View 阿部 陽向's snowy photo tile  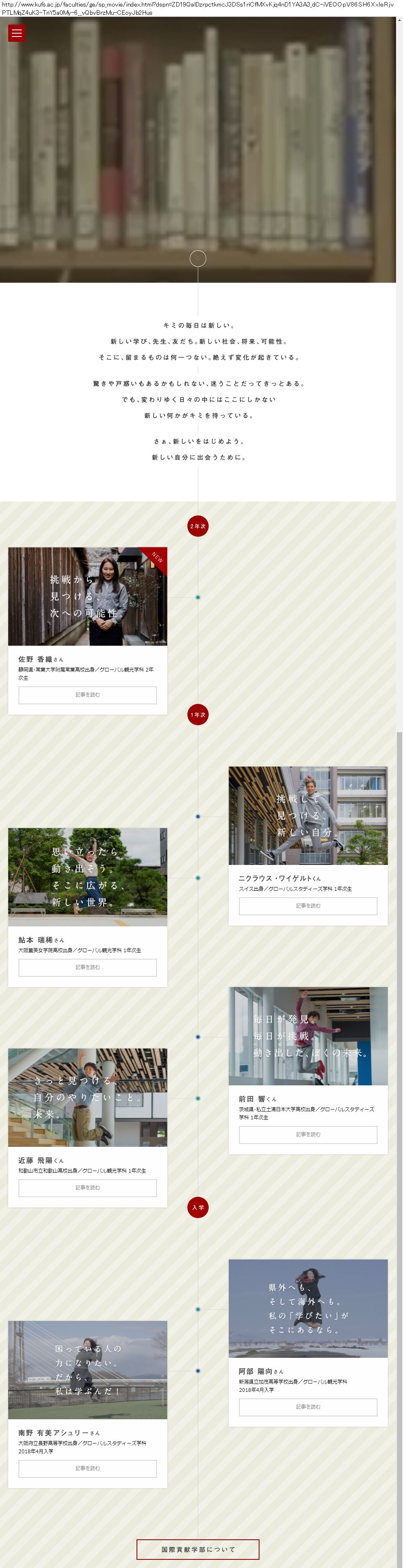click(308, 1309)
